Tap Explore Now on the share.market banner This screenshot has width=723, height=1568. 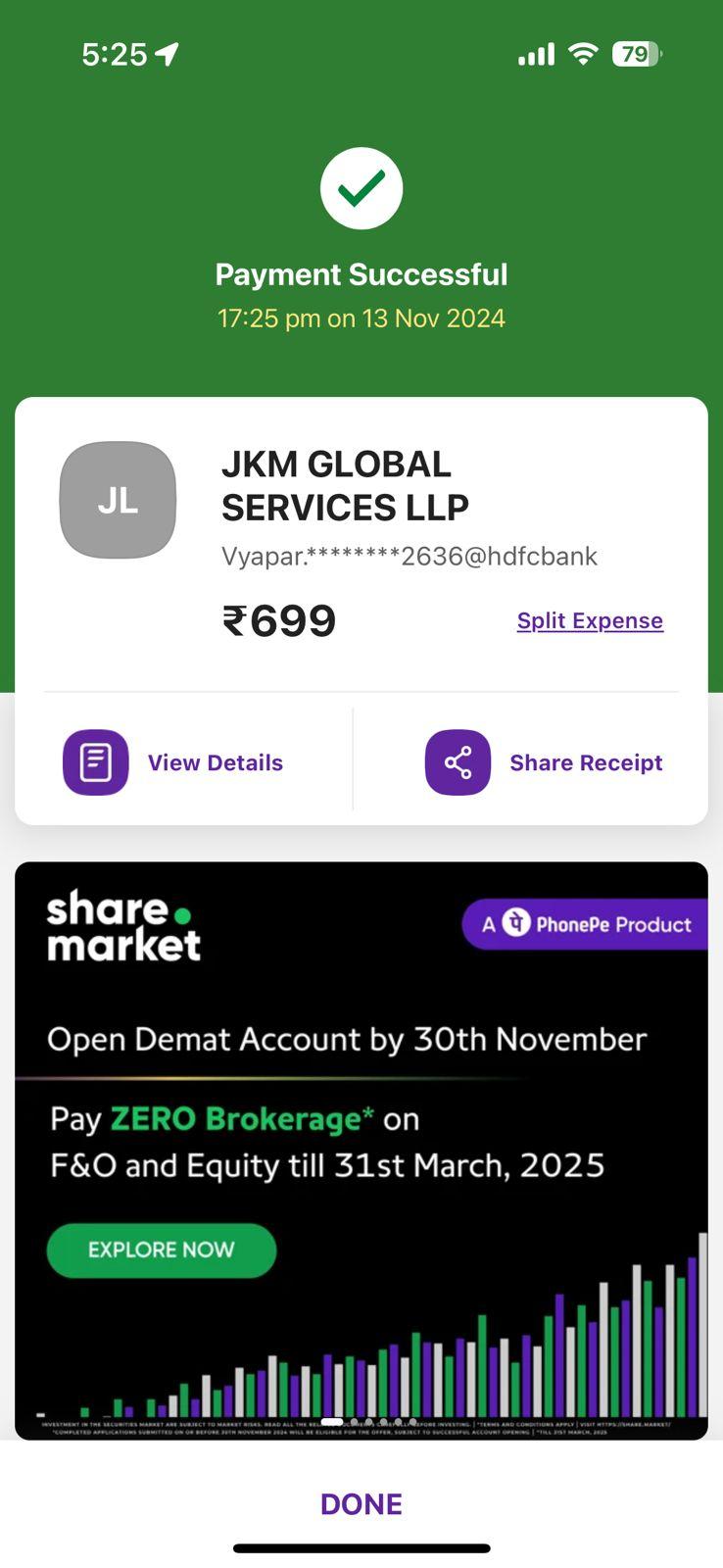pos(162,1249)
